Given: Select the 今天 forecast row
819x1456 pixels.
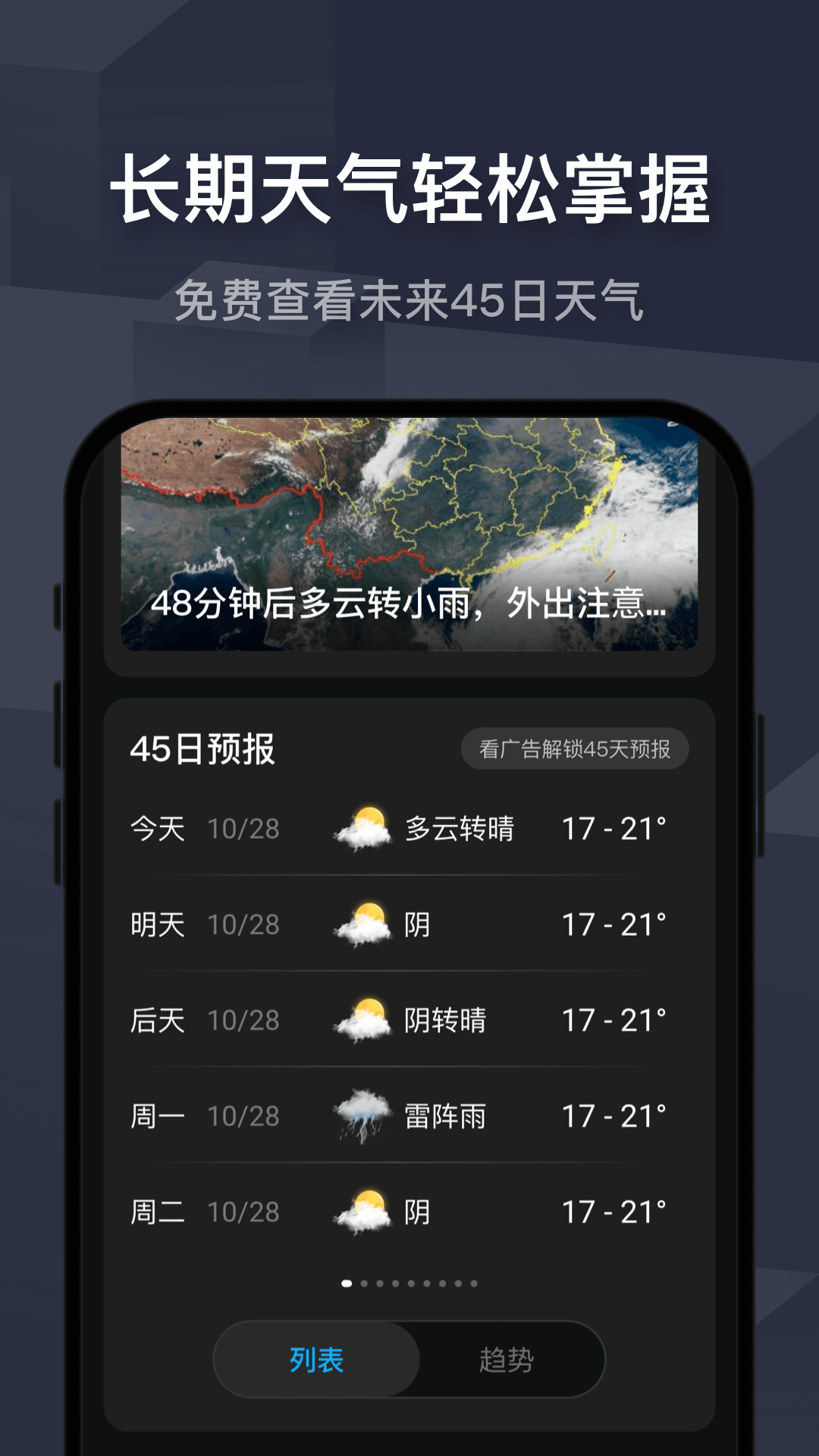Looking at the screenshot, I should [x=409, y=830].
